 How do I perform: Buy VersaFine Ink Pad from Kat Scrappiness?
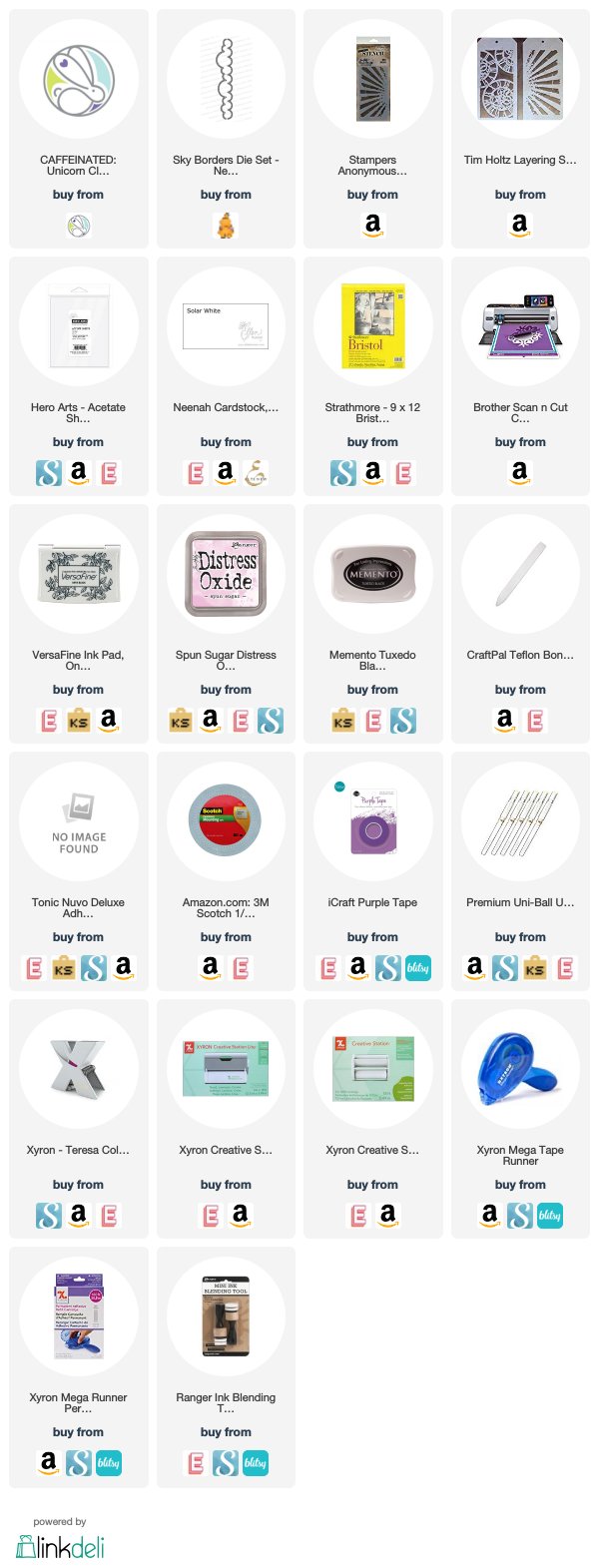(x=78, y=720)
